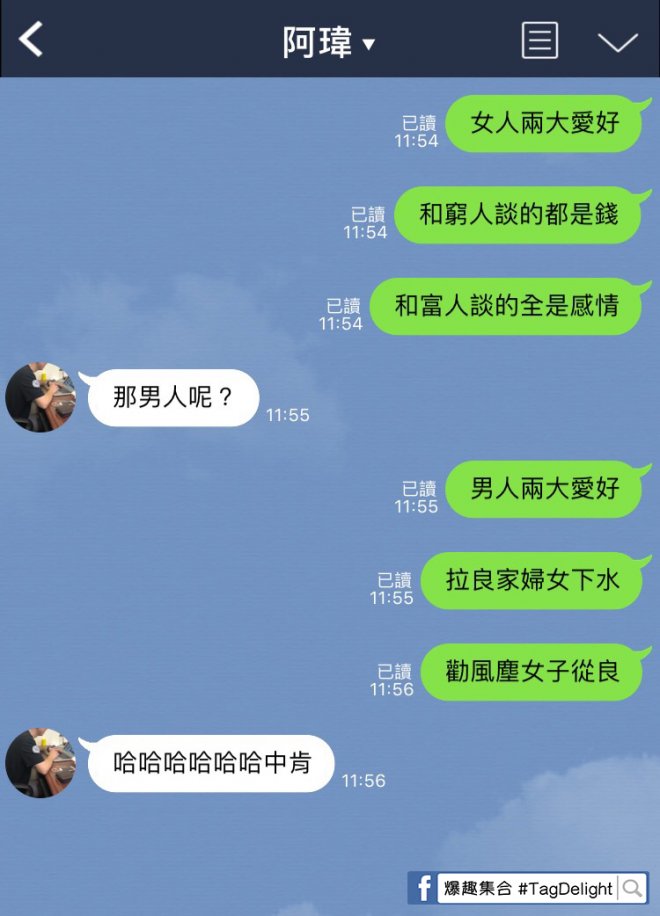
Task: Expand the chat options chevron menu
Action: point(617,41)
